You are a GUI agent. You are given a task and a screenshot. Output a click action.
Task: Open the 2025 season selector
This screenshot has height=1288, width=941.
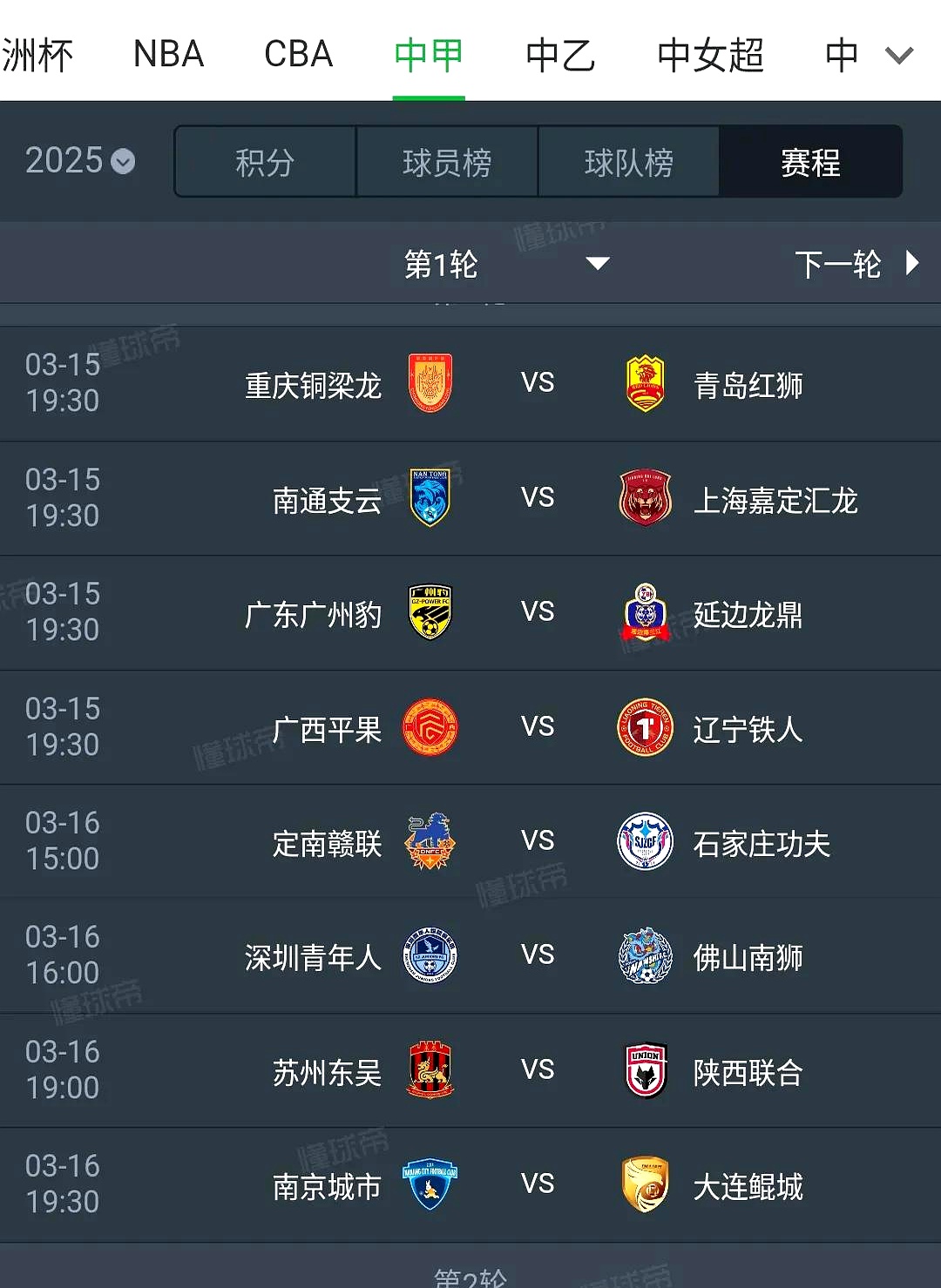[x=78, y=161]
